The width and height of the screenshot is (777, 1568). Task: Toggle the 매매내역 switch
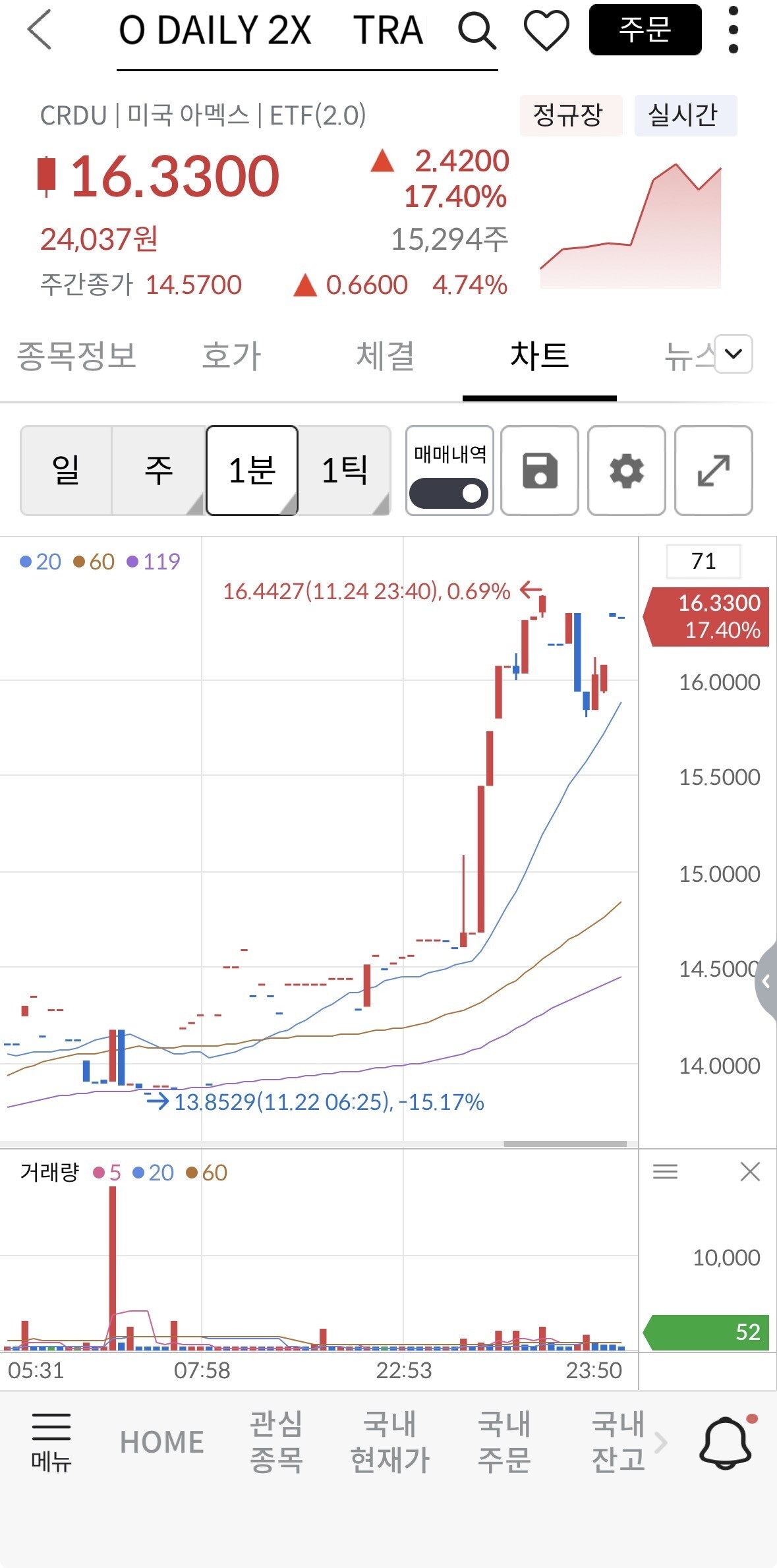pos(449,493)
